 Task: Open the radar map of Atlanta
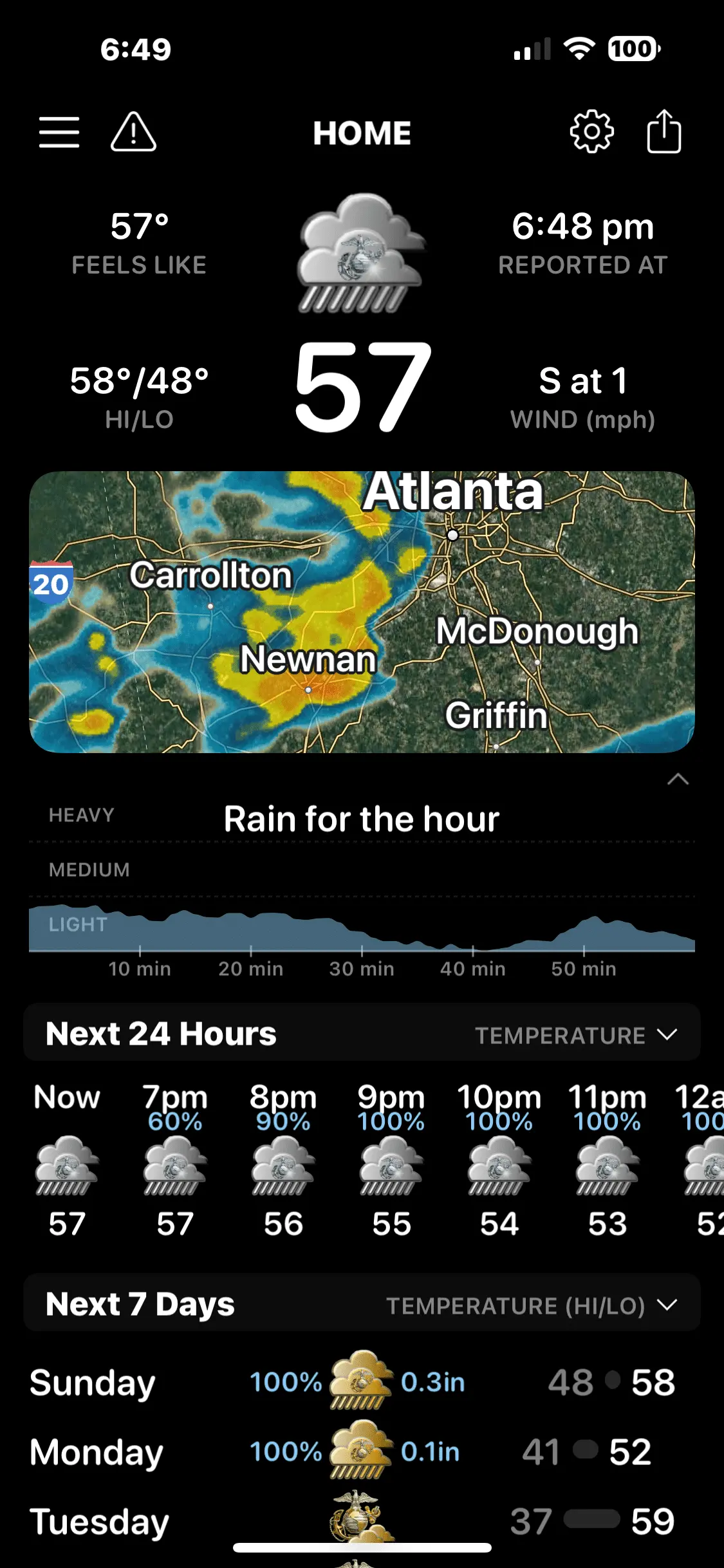pos(362,612)
